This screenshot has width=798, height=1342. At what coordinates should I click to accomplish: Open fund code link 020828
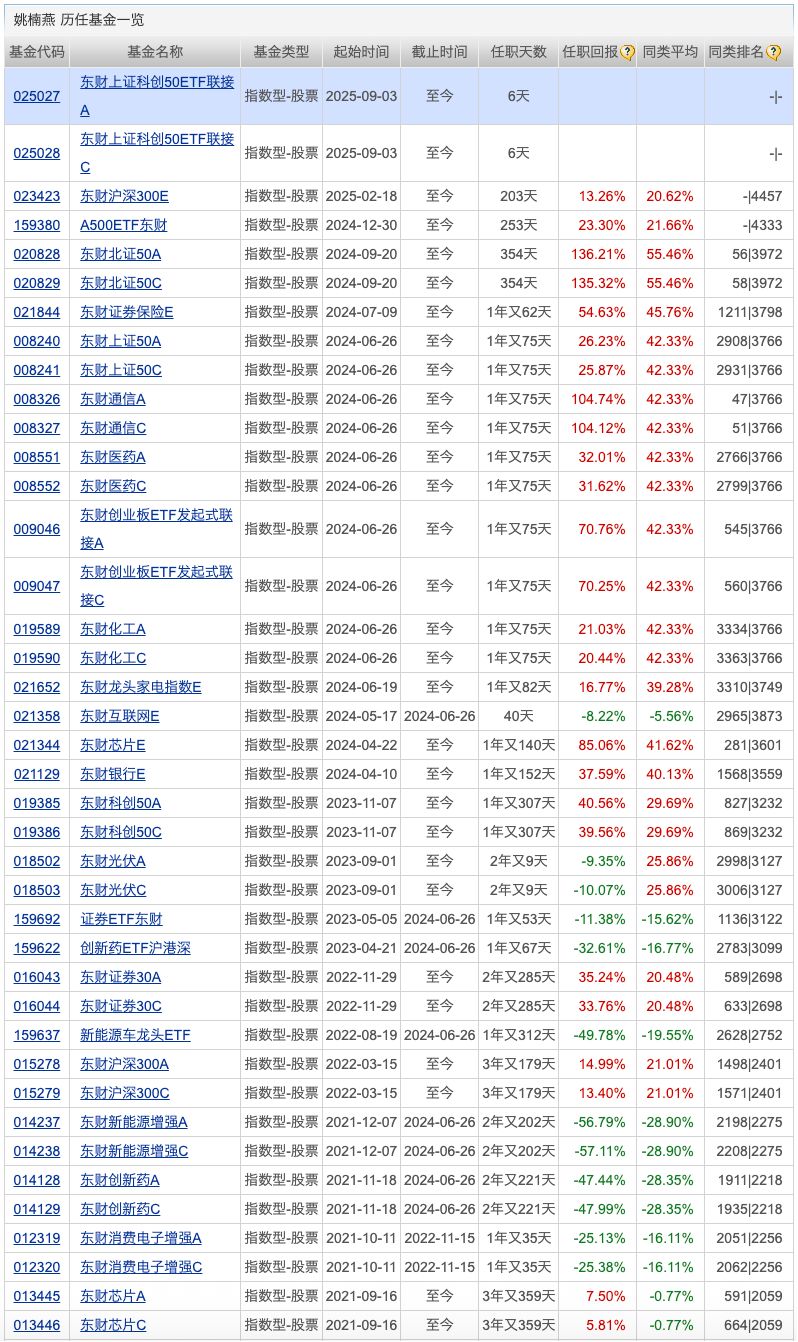(37, 254)
